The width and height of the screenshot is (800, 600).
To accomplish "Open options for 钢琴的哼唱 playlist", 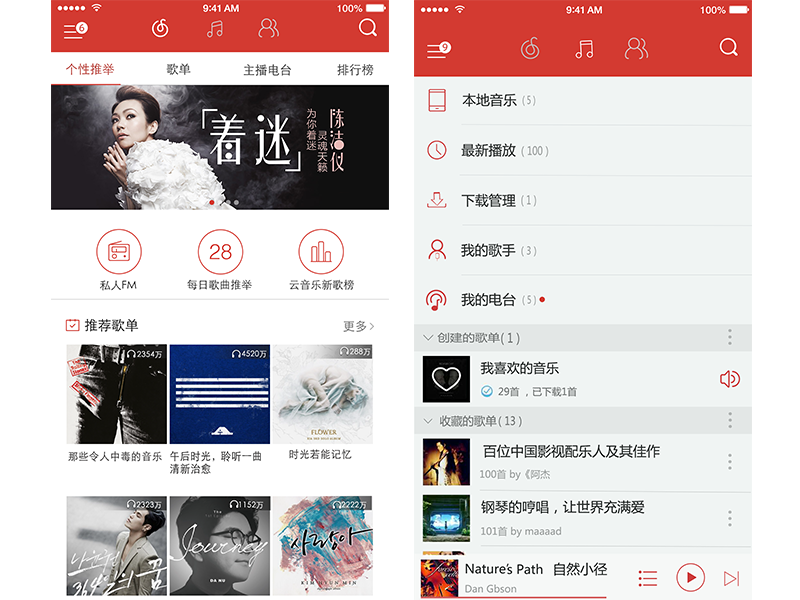I will point(730,518).
